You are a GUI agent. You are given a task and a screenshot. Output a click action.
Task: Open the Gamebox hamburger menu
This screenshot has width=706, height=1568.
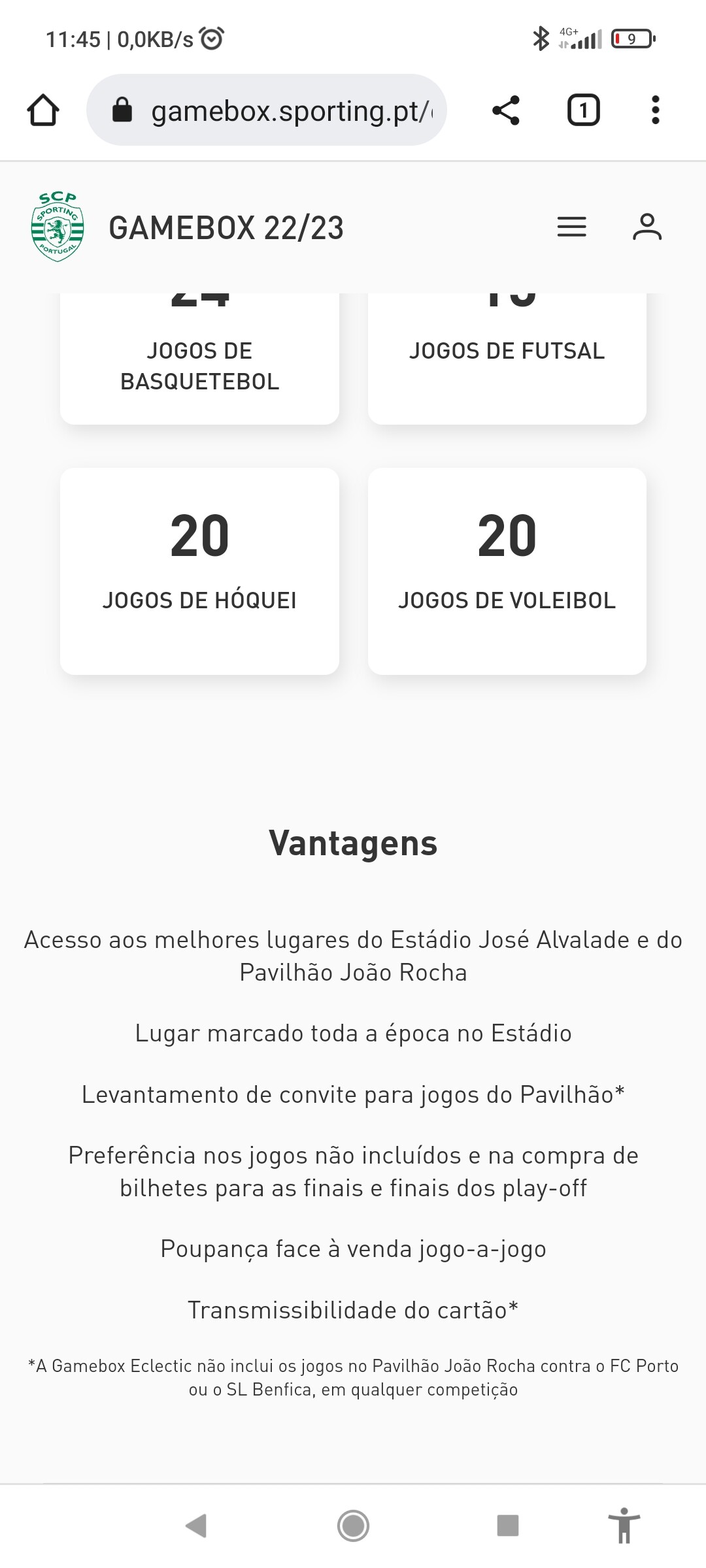(572, 227)
